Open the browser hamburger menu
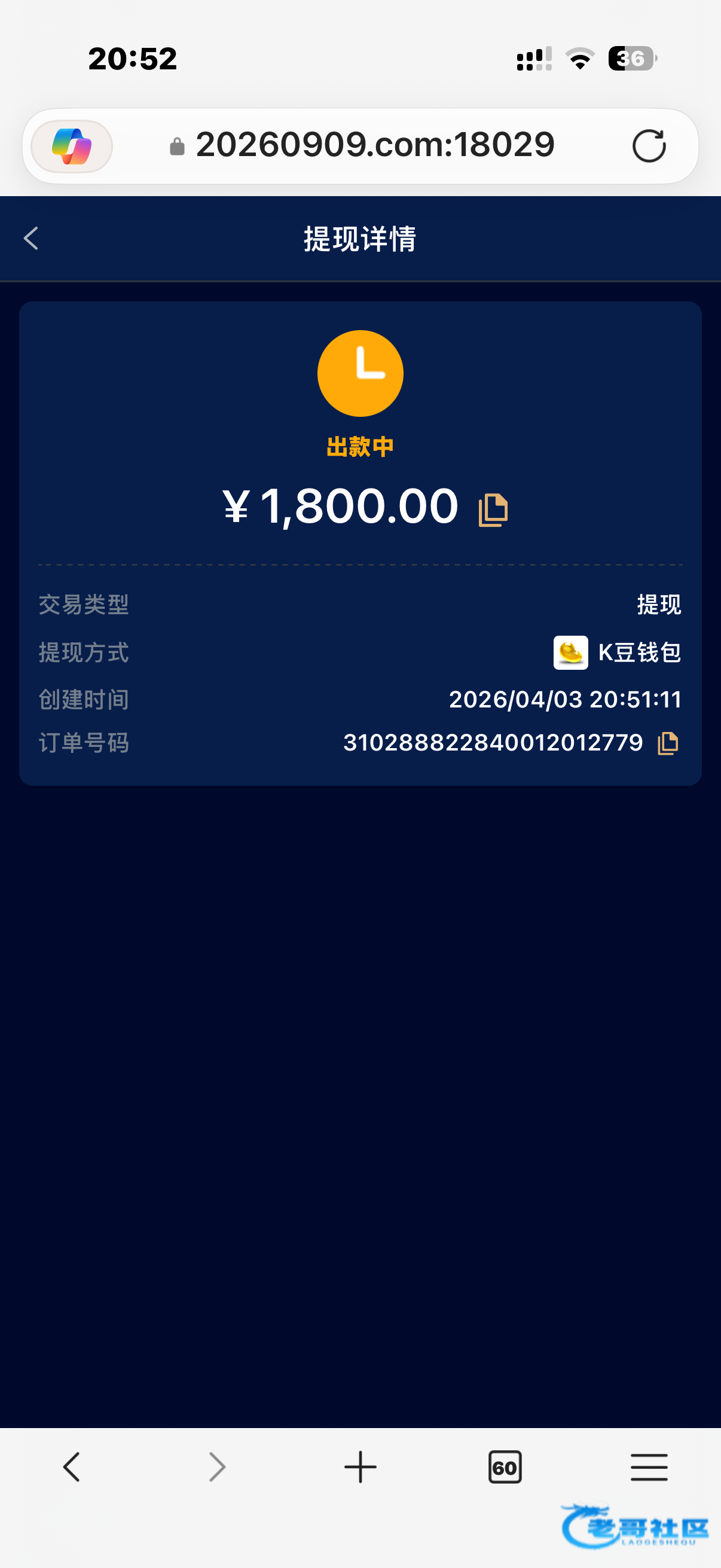Image resolution: width=721 pixels, height=1568 pixels. 649,1467
